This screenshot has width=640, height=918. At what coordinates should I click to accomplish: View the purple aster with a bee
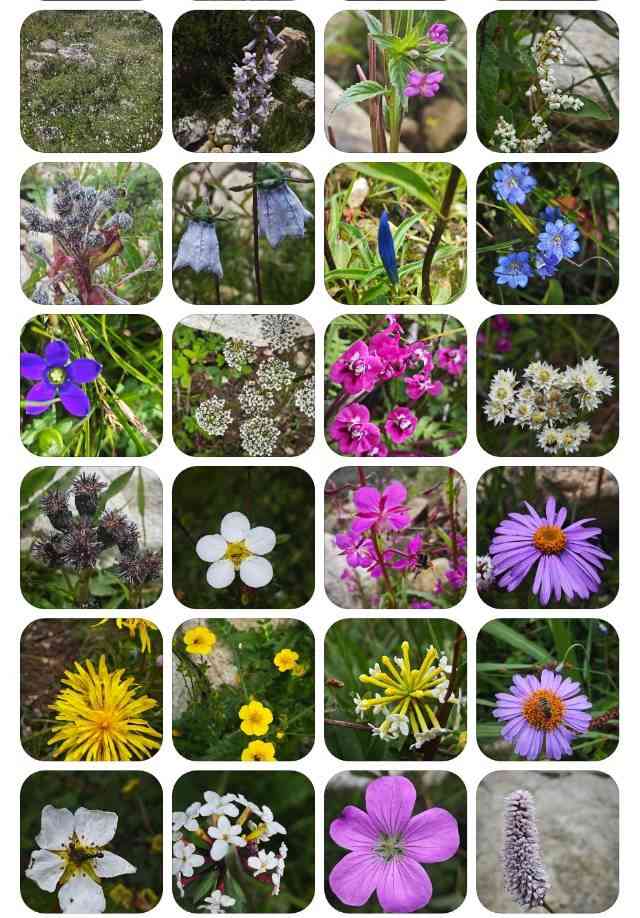[547, 689]
